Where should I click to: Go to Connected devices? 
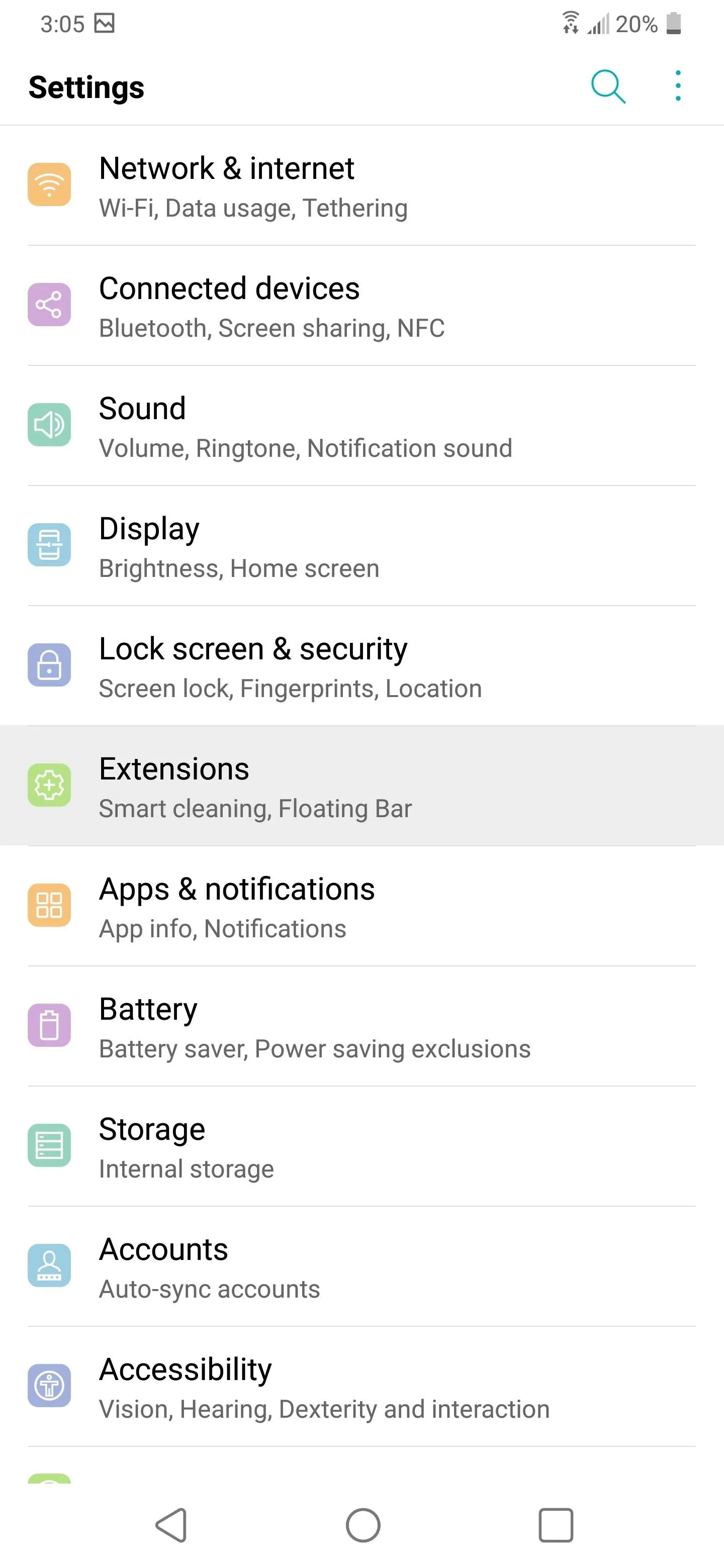click(x=361, y=306)
